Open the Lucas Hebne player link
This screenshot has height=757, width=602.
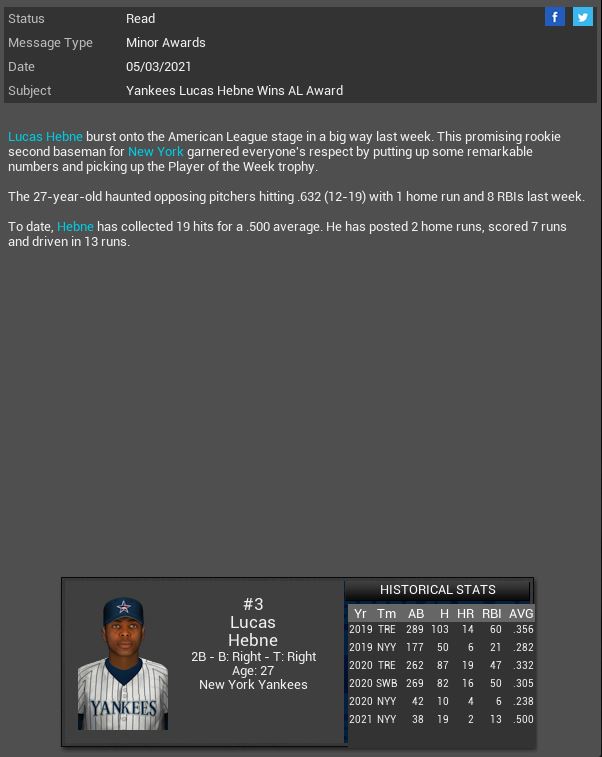45,137
